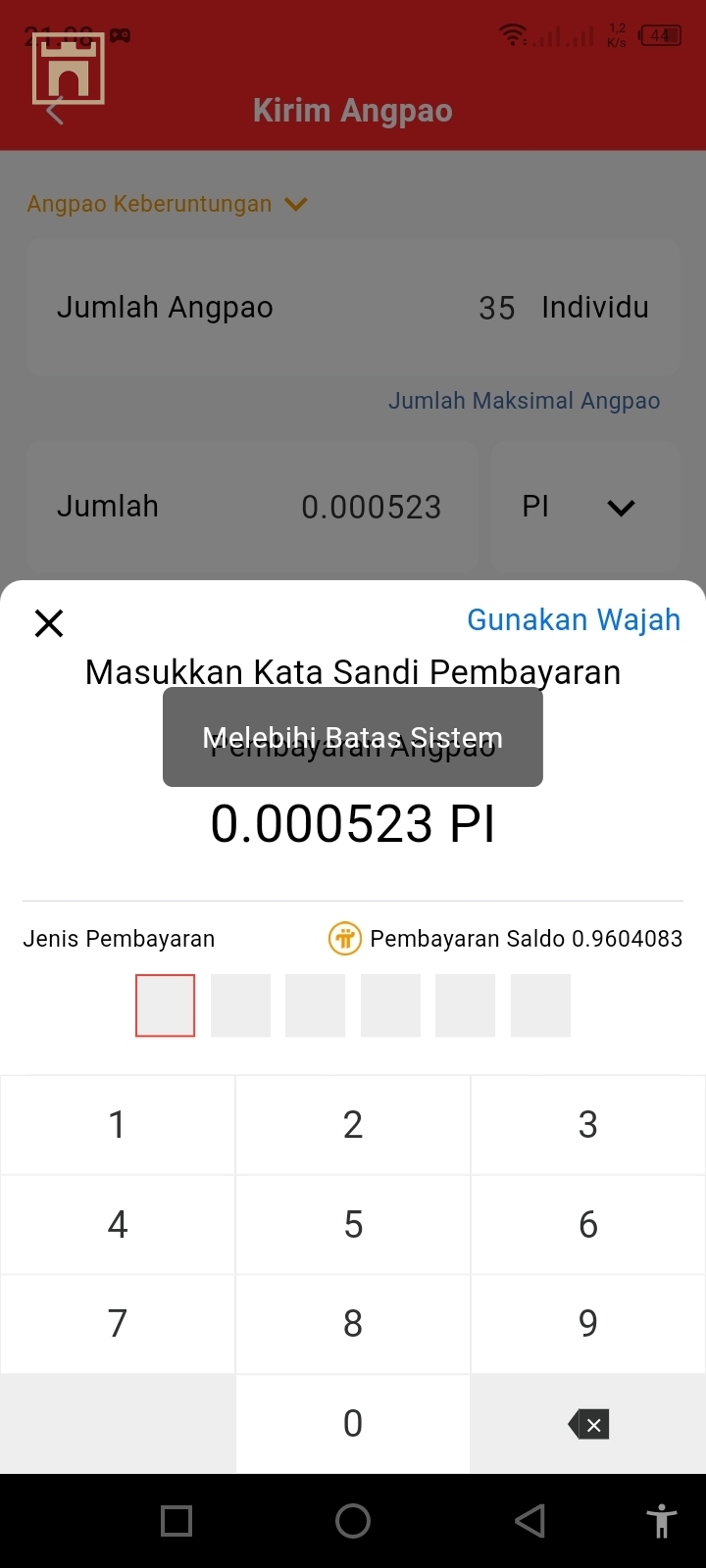
Task: Open the Pembayaran Saldo payment type
Action: tap(505, 939)
